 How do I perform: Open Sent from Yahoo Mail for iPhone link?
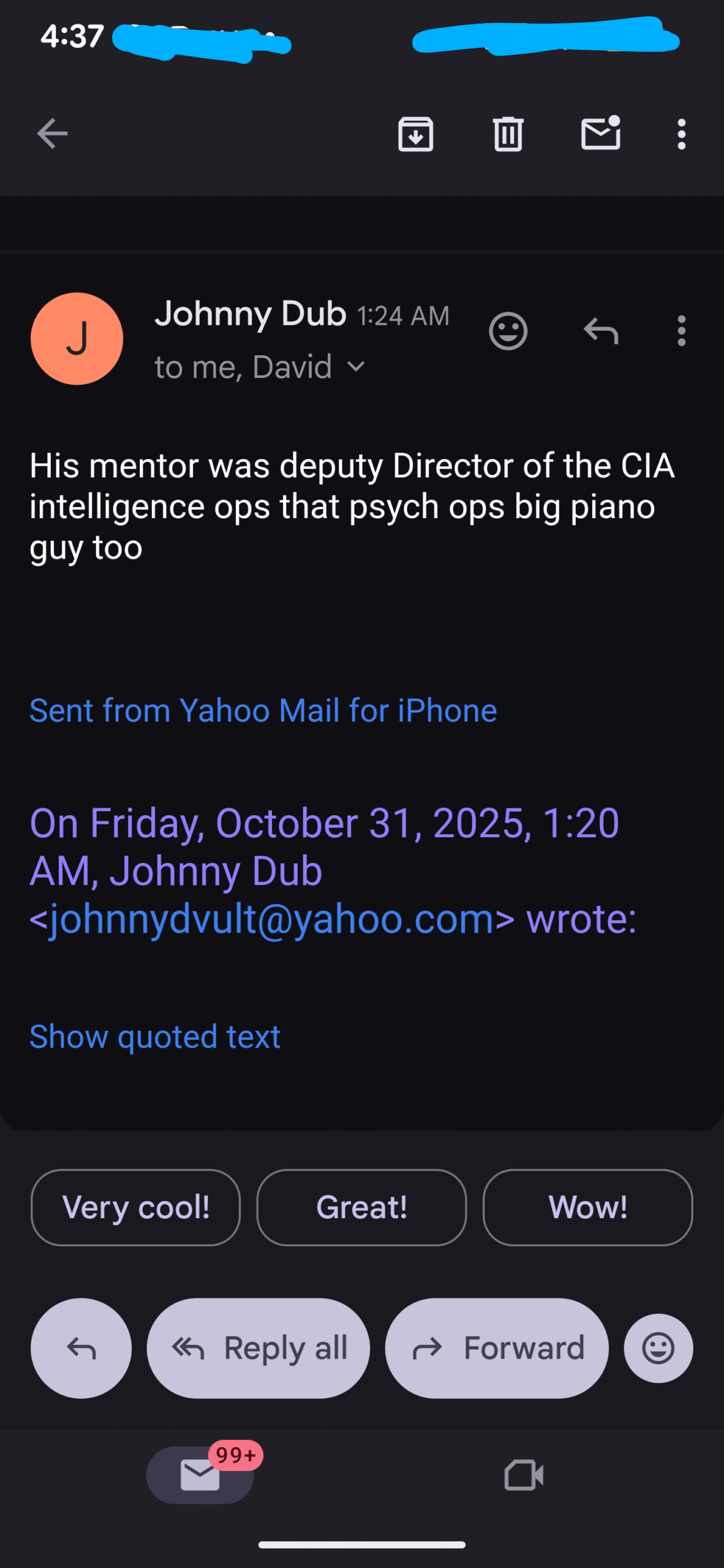pos(263,710)
